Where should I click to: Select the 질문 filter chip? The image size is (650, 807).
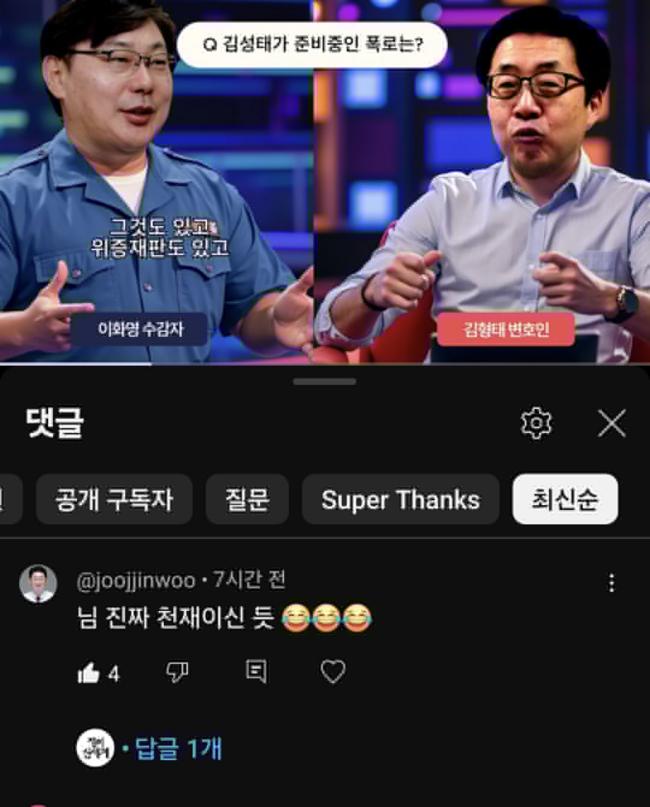(x=247, y=500)
